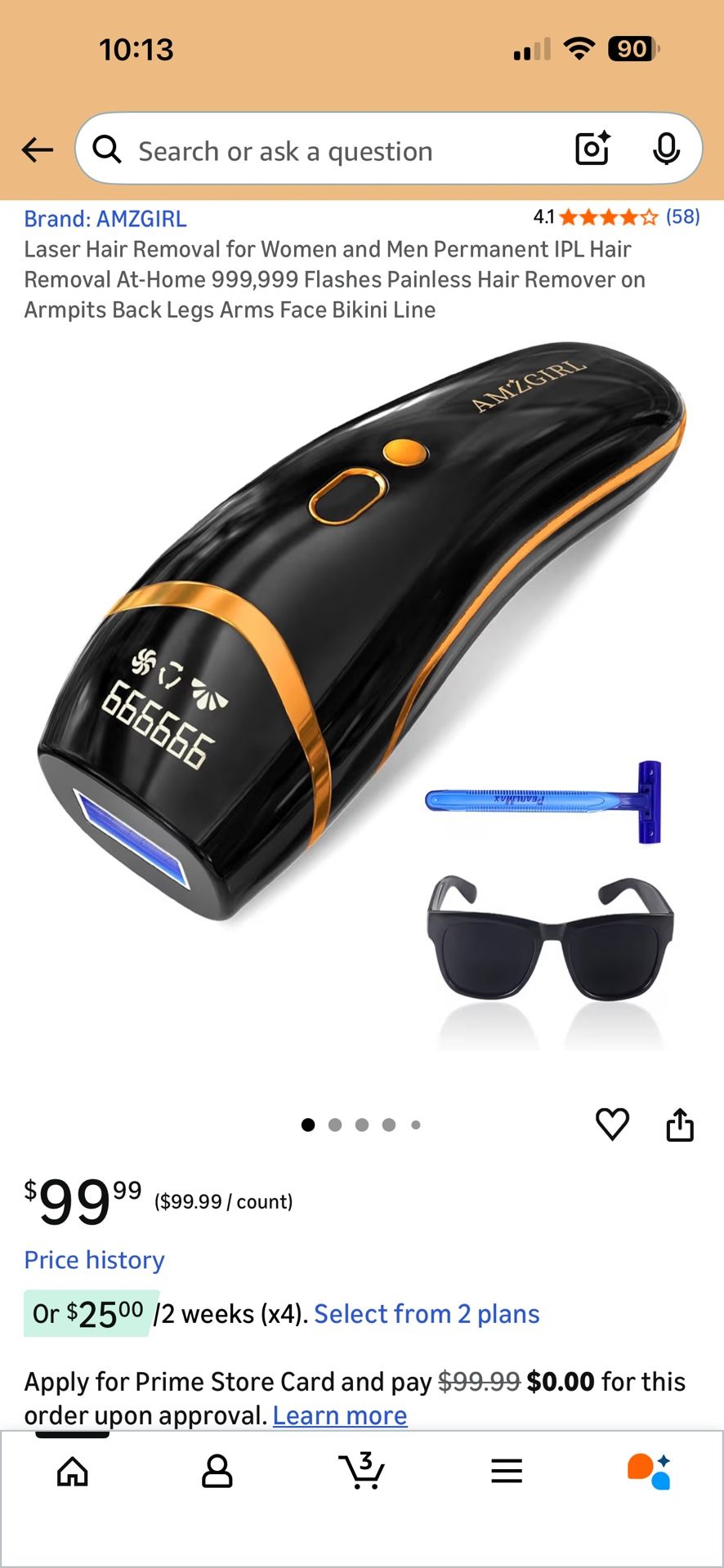
Task: Jump to second image dot
Action: point(335,1125)
